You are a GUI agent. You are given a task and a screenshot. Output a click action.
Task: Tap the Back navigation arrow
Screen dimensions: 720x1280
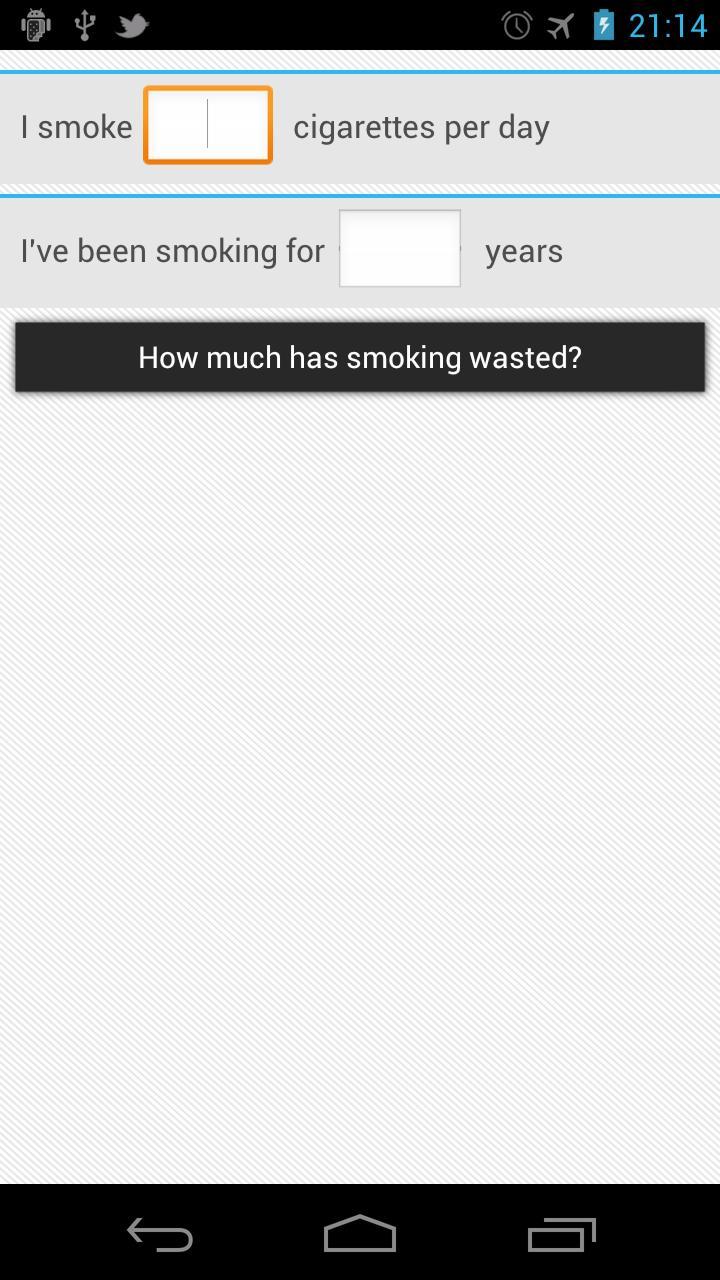(x=159, y=1234)
